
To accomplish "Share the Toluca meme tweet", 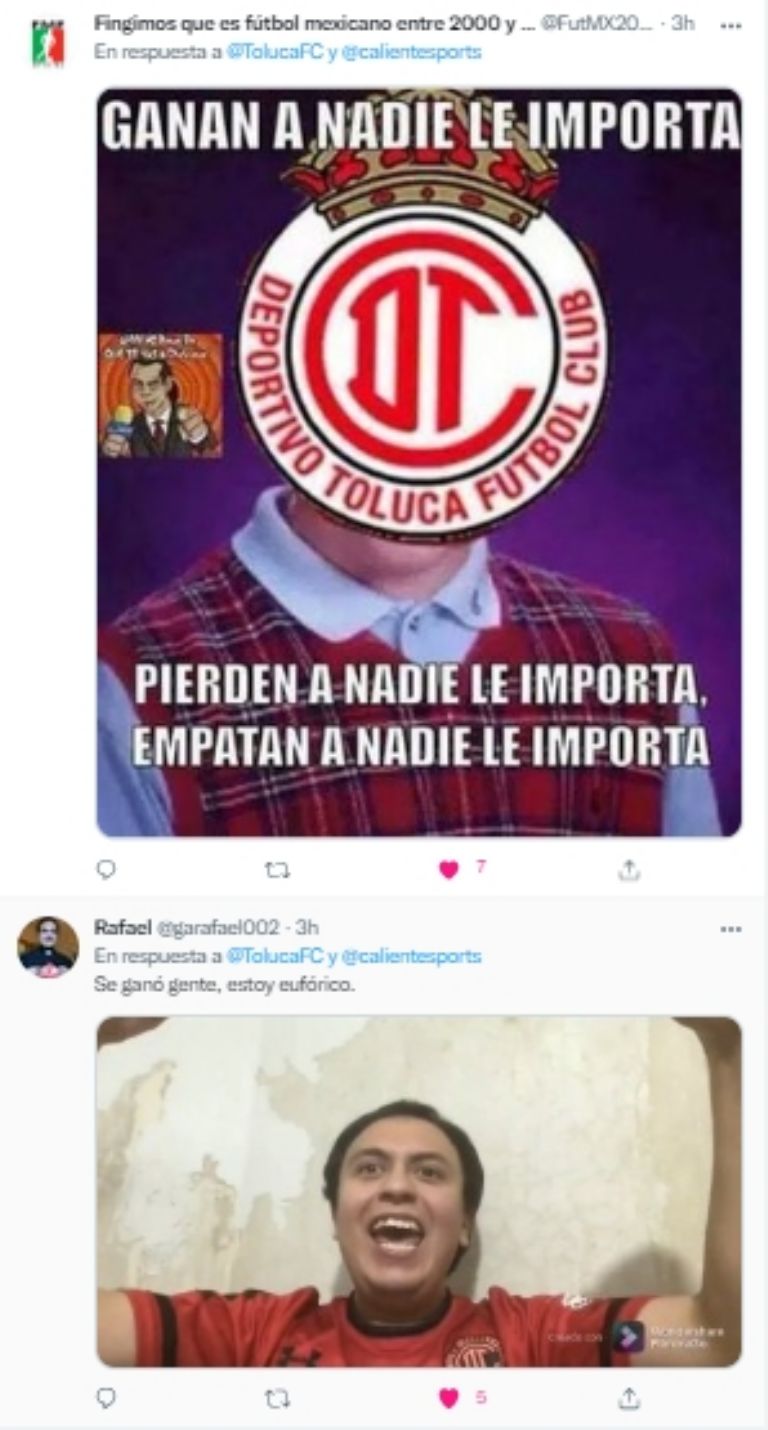I will tap(628, 870).
